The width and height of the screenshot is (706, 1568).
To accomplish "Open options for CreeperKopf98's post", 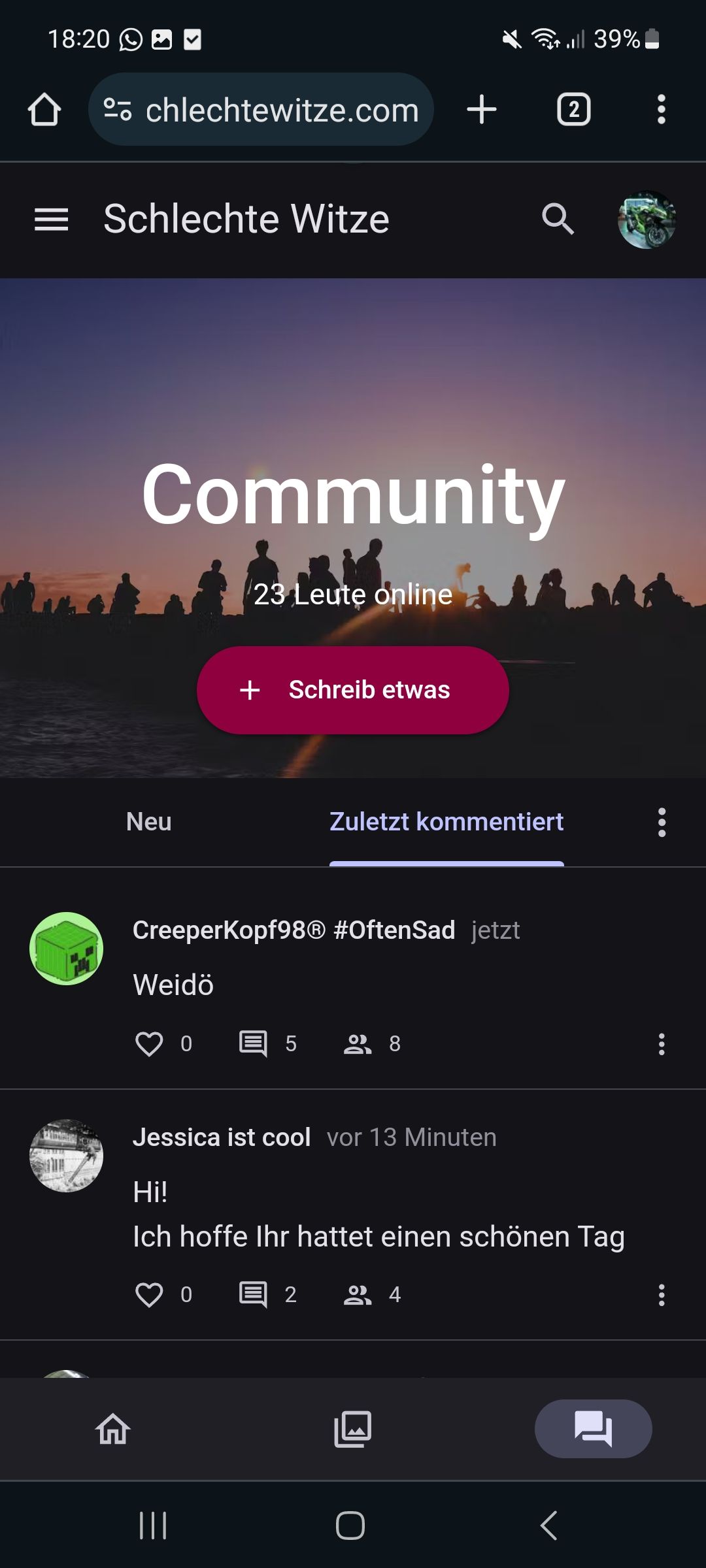I will [662, 1044].
